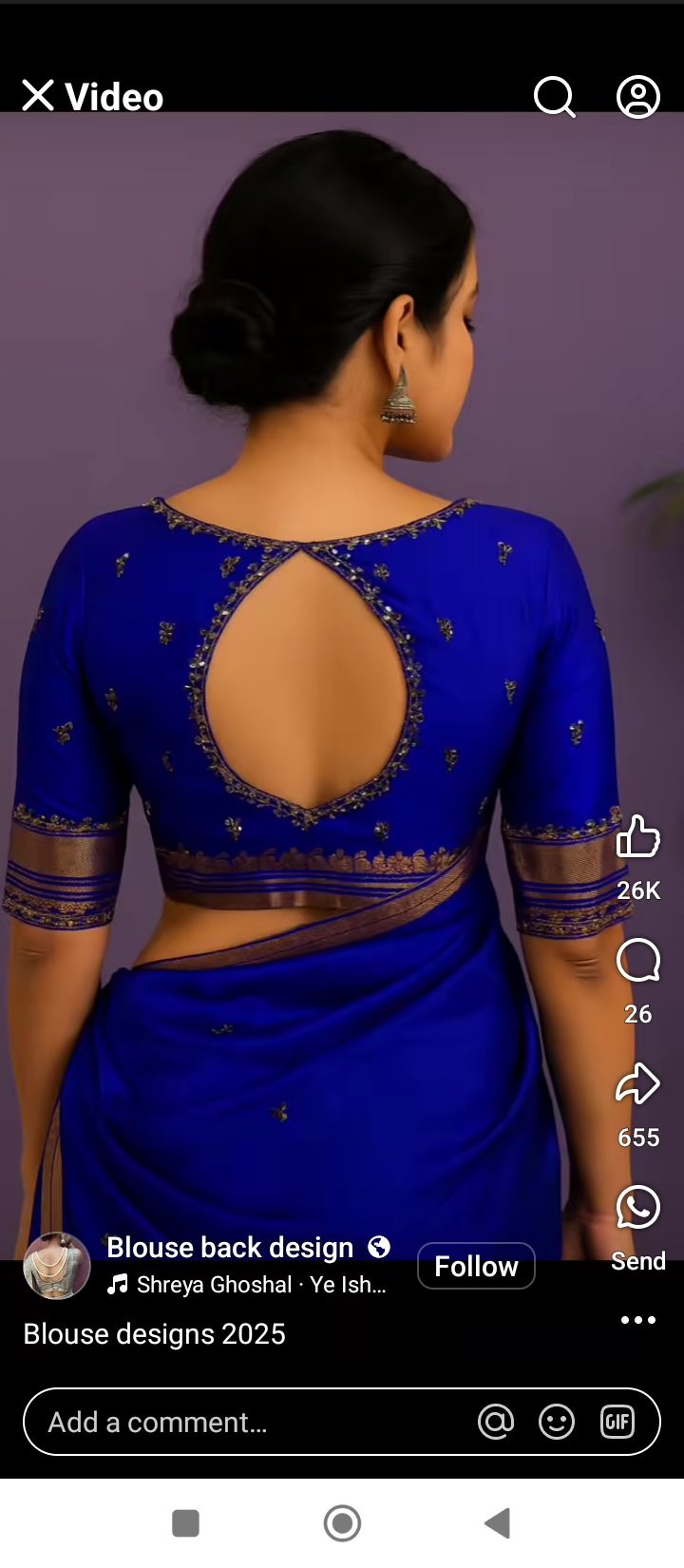The image size is (684, 1568).
Task: Go back using system navigation
Action: (497, 1523)
